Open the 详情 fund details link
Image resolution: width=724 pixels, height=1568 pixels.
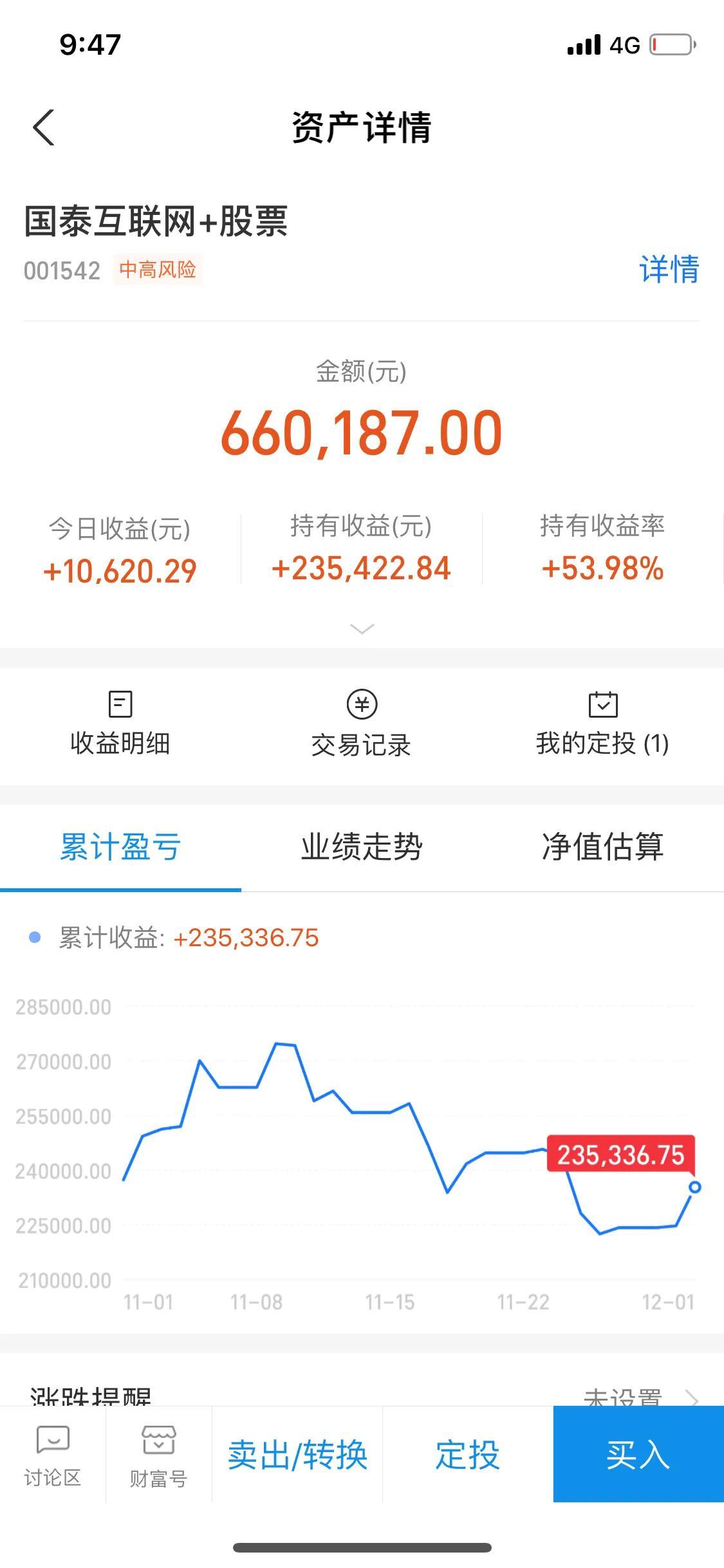tap(669, 269)
